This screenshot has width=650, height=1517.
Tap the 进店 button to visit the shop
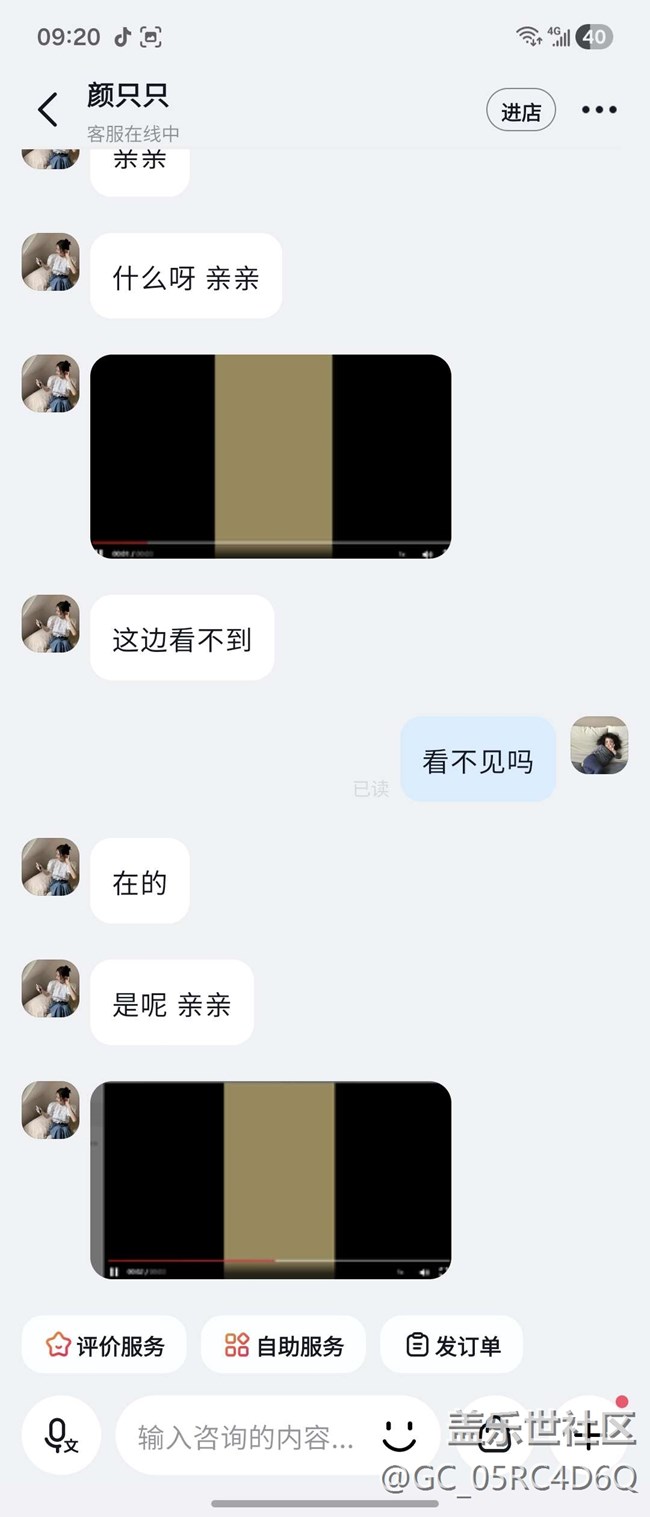coord(520,112)
